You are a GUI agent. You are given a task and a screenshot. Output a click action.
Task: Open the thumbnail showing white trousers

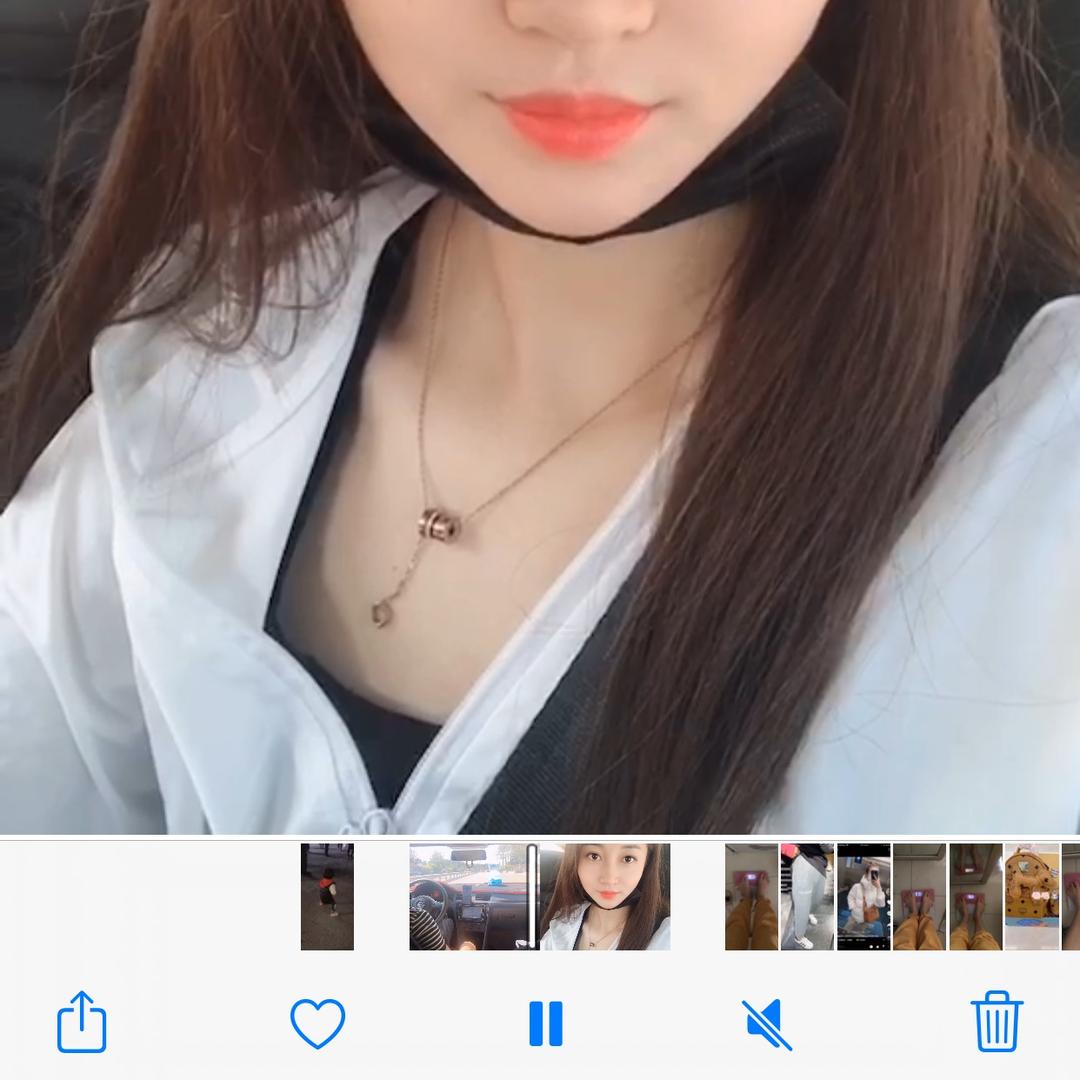(x=807, y=896)
